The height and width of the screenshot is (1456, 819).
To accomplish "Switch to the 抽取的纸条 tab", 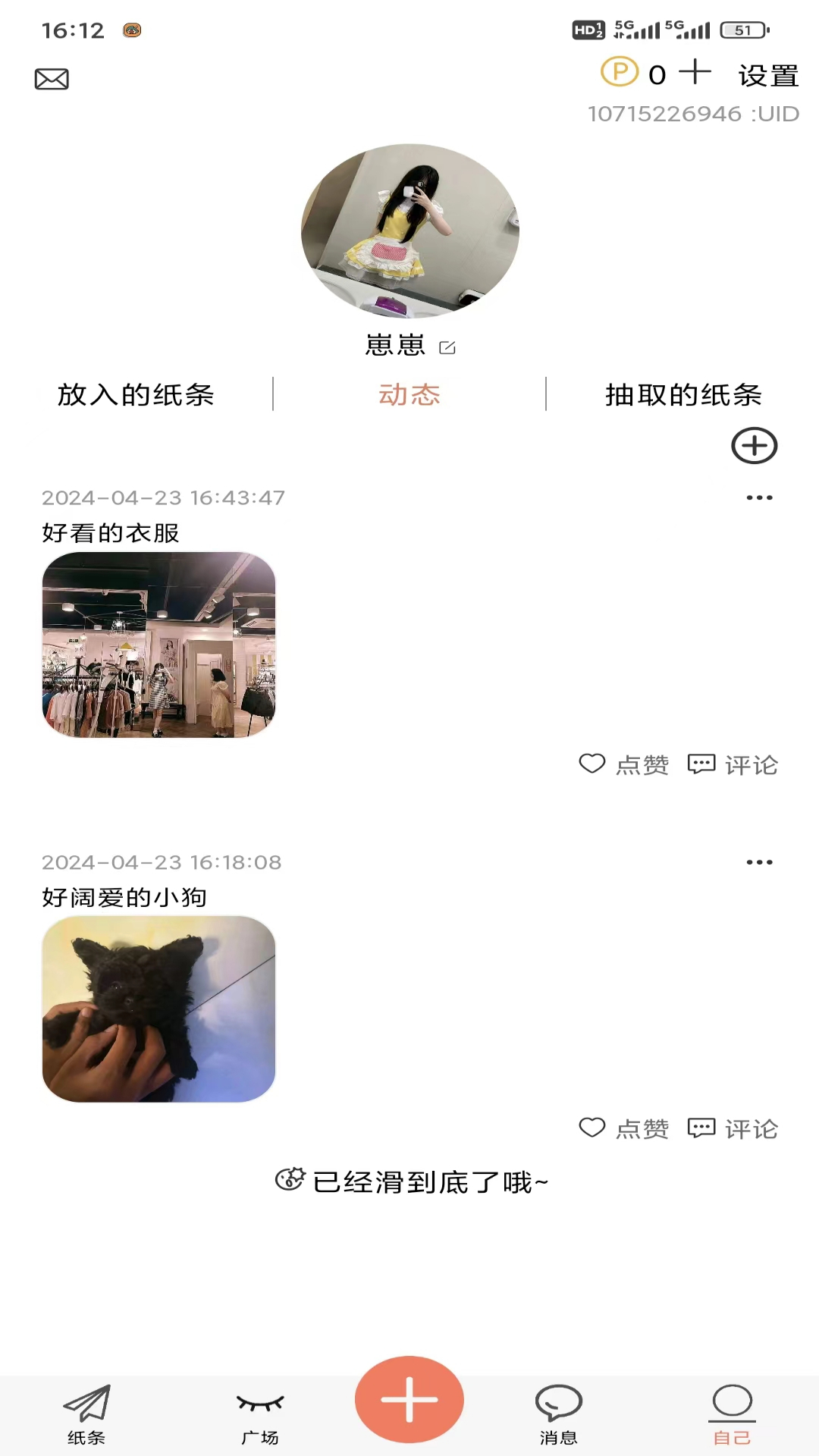I will coord(682,395).
